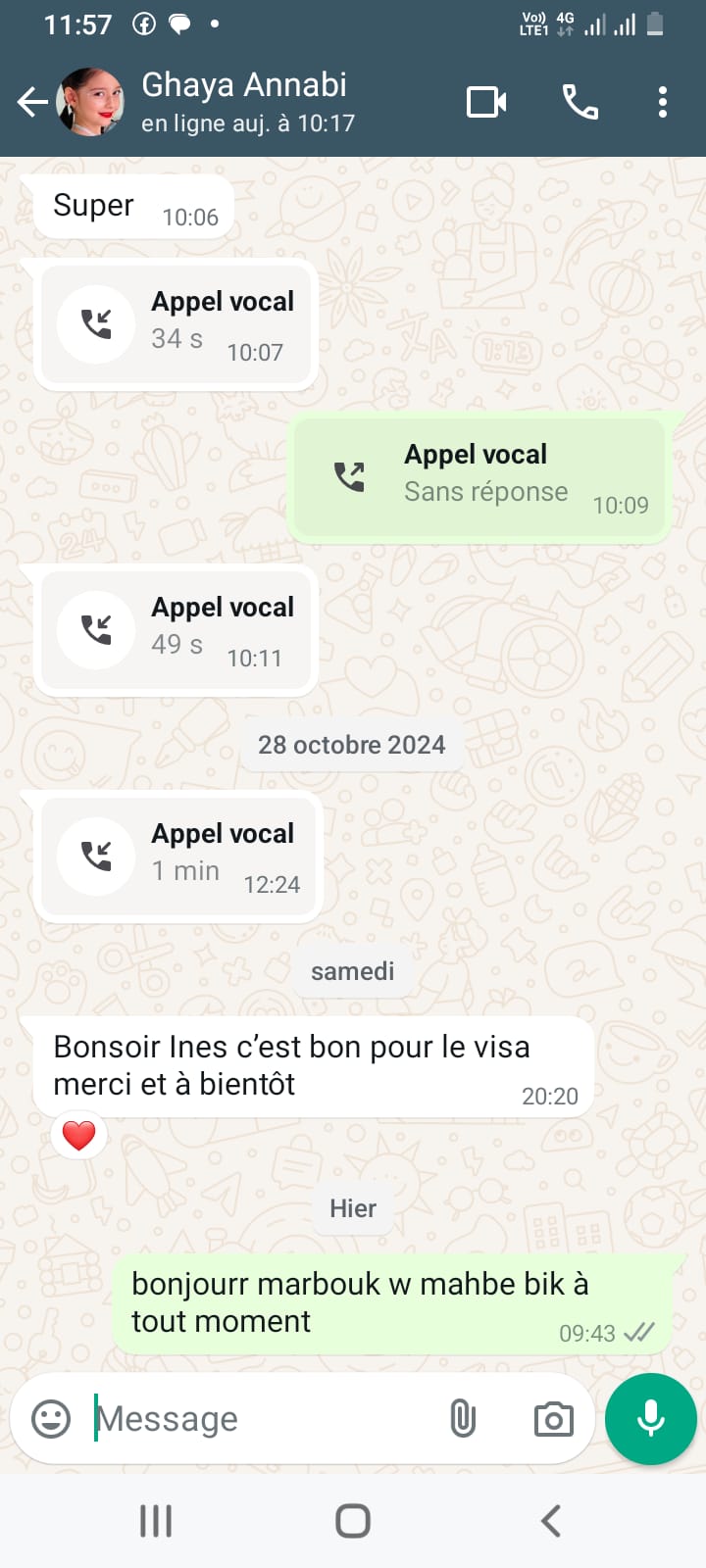
Task: Open the camera to send a photo
Action: [x=553, y=1418]
